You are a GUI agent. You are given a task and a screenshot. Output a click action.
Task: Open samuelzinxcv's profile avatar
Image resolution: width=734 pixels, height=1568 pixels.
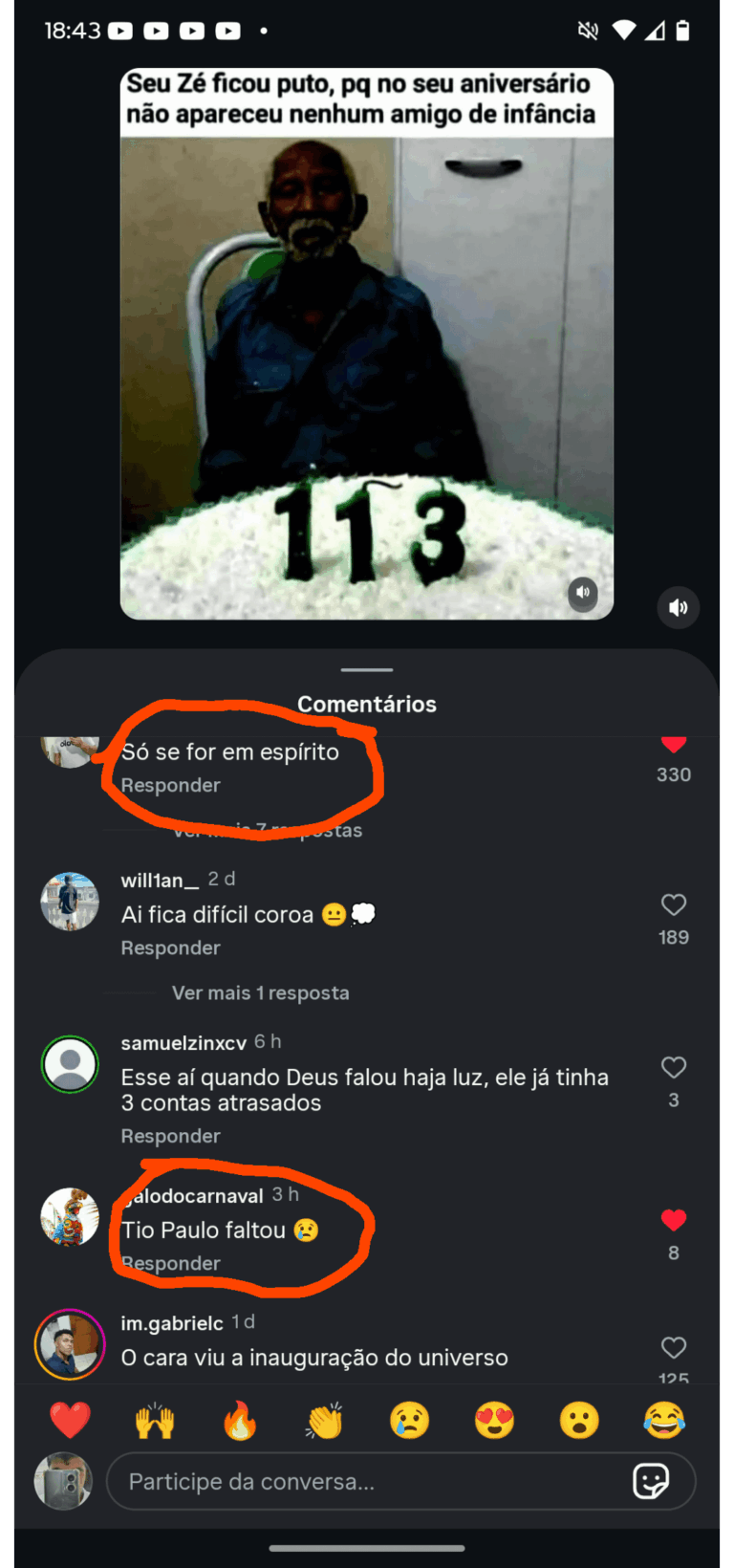[x=70, y=1064]
